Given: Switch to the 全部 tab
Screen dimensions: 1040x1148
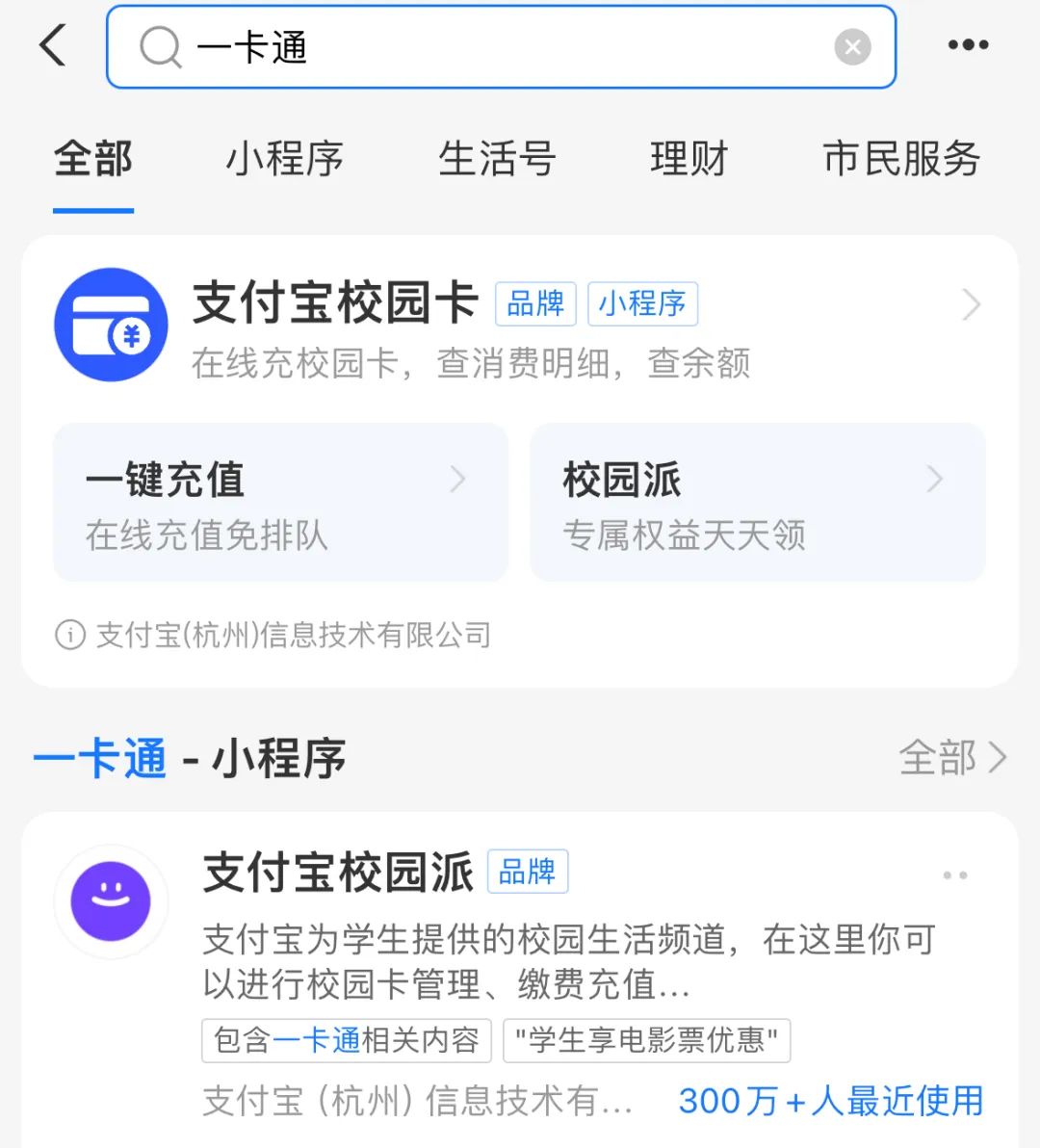Looking at the screenshot, I should click(x=92, y=159).
